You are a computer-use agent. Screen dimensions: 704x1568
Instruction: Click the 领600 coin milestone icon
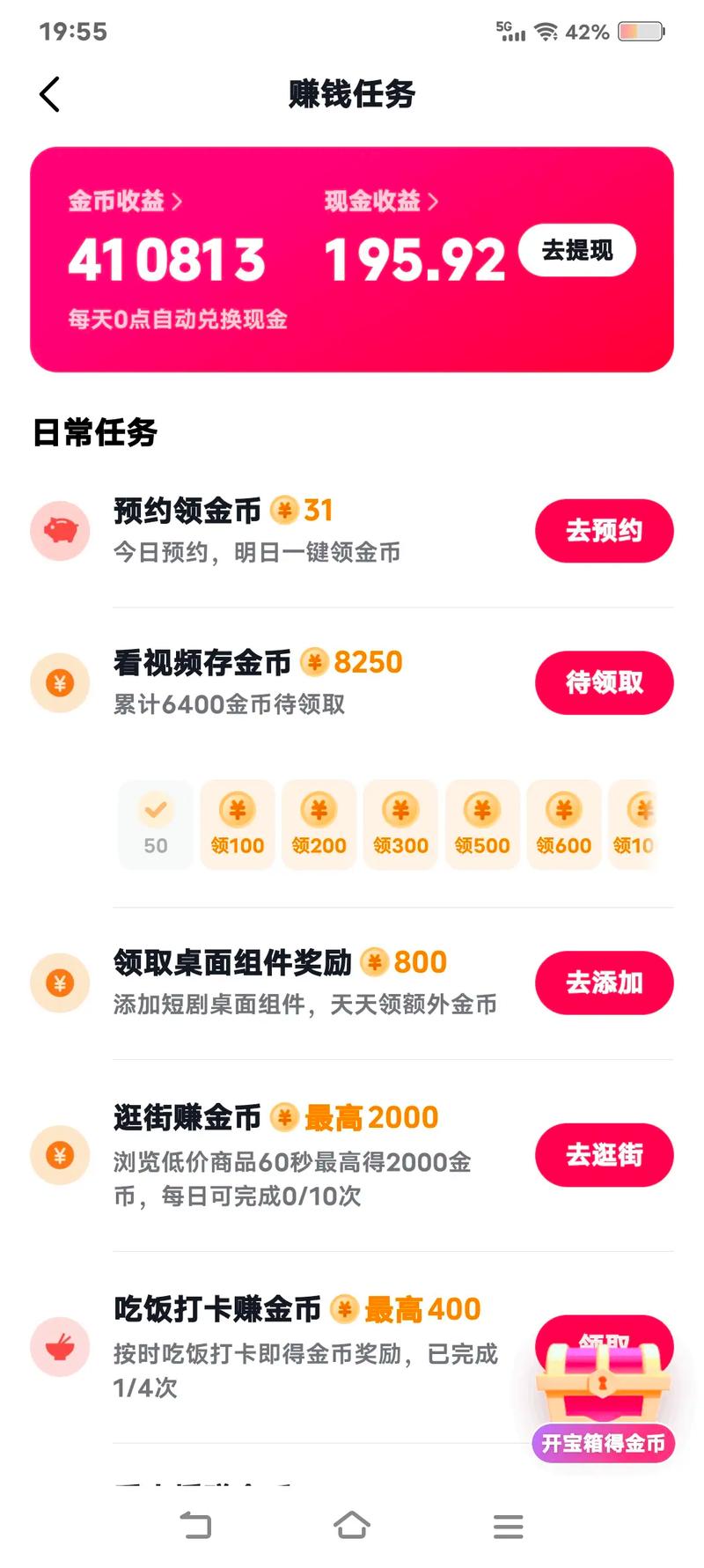pyautogui.click(x=563, y=812)
